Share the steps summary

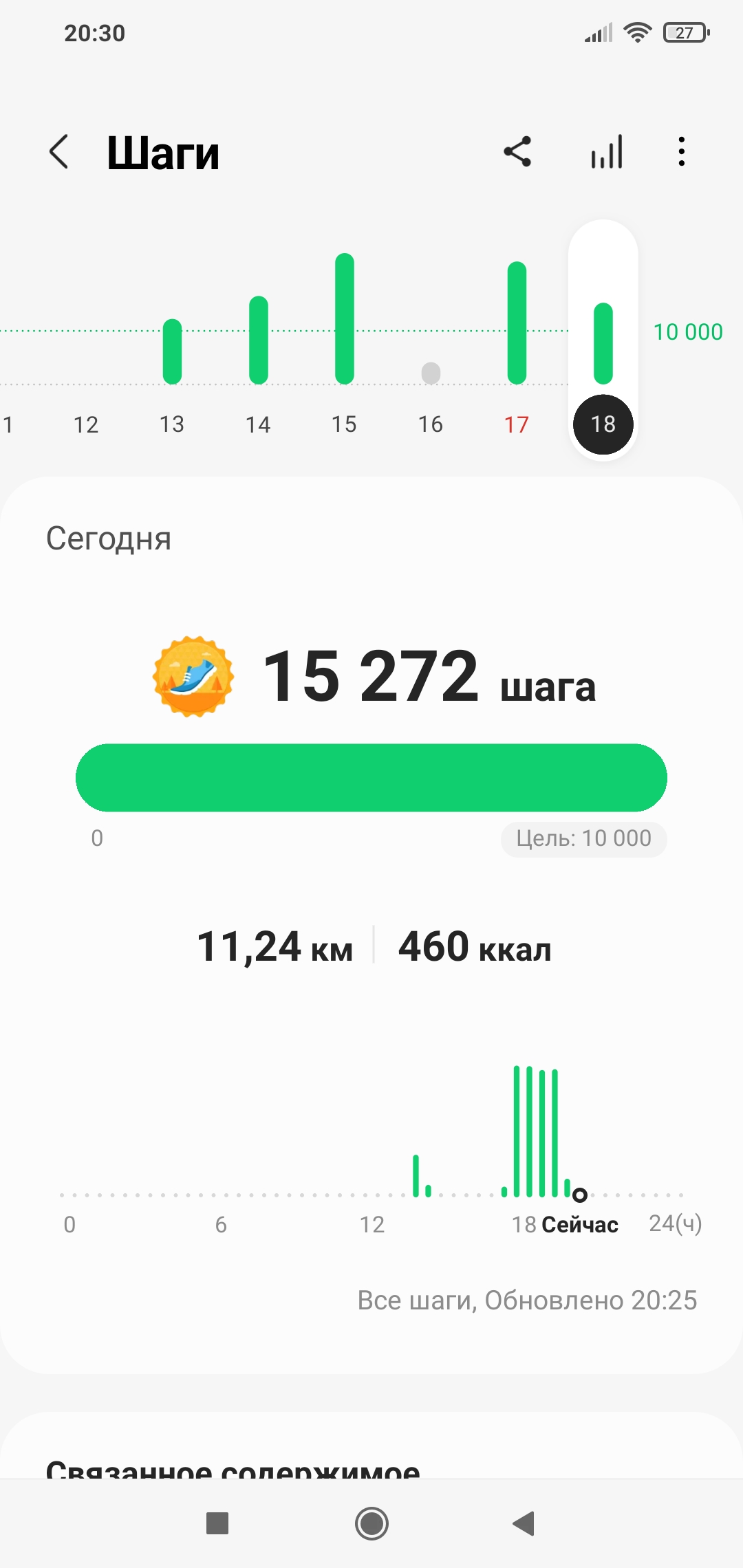517,152
